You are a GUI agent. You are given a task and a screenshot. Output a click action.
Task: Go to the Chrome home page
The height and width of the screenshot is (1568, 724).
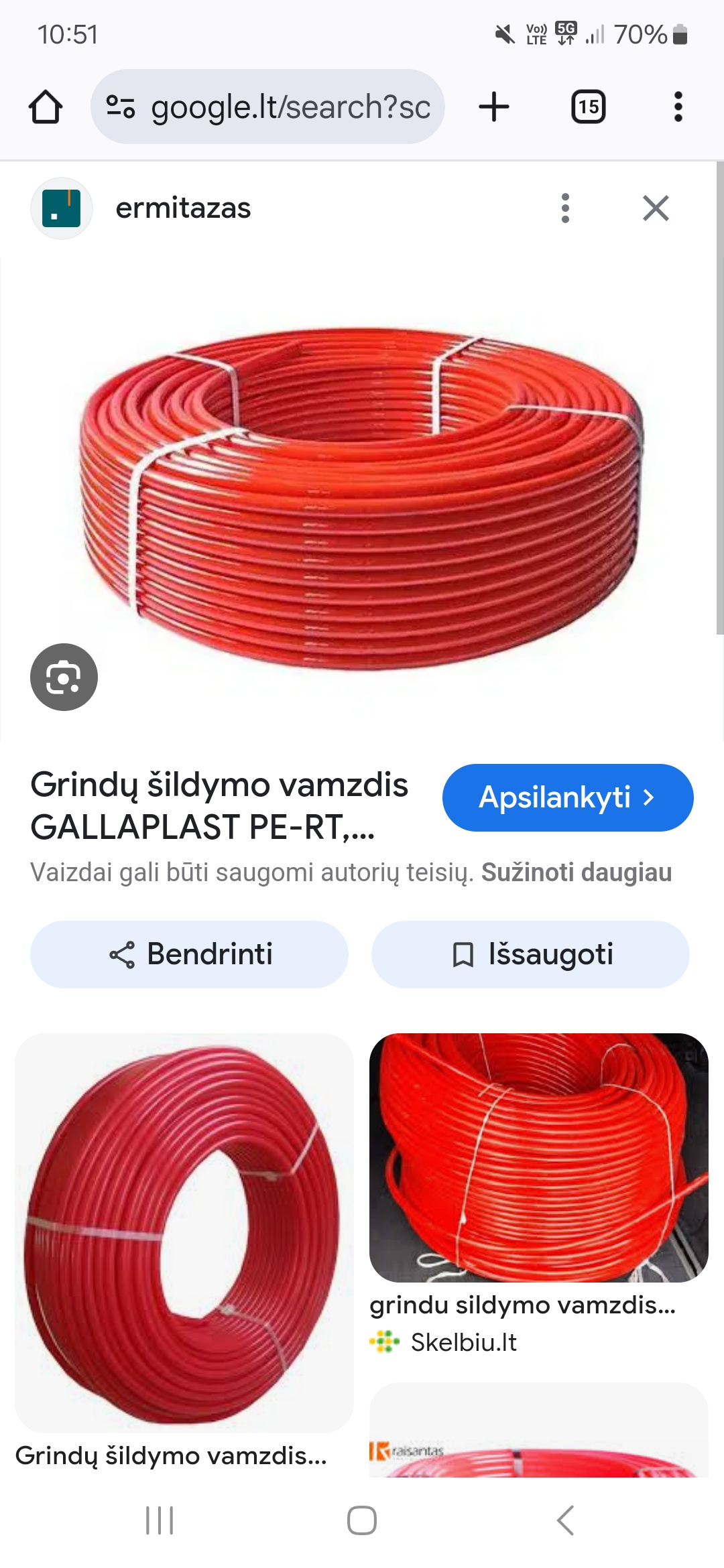point(46,107)
